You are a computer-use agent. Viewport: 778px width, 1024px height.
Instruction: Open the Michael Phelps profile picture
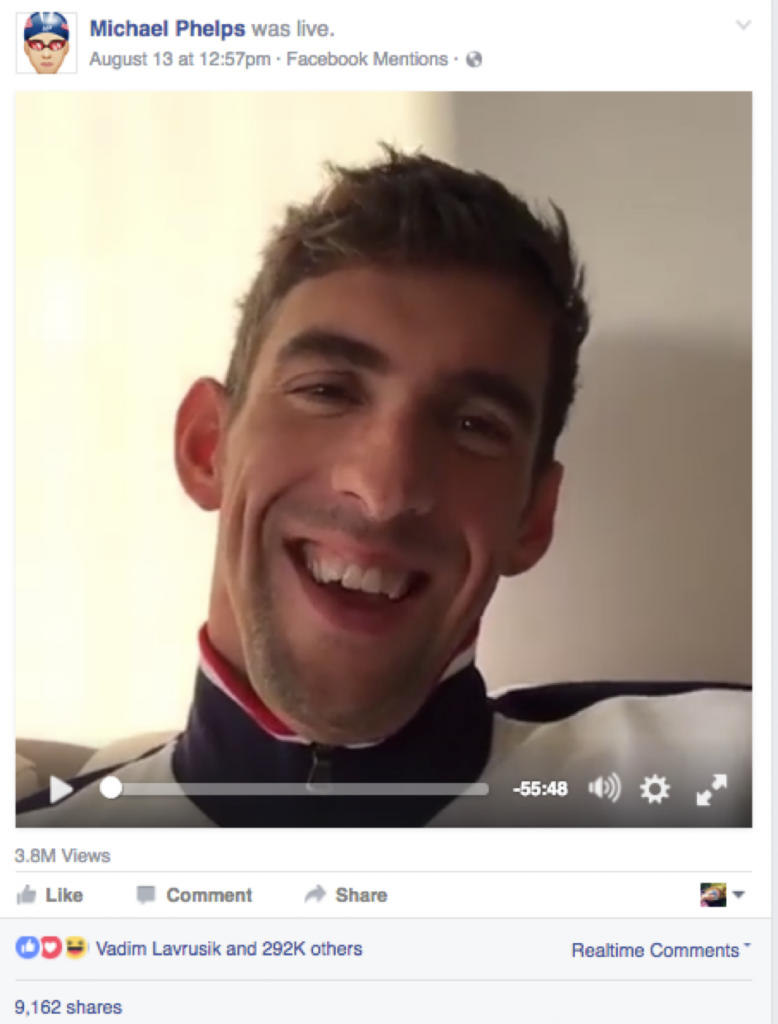click(x=46, y=42)
